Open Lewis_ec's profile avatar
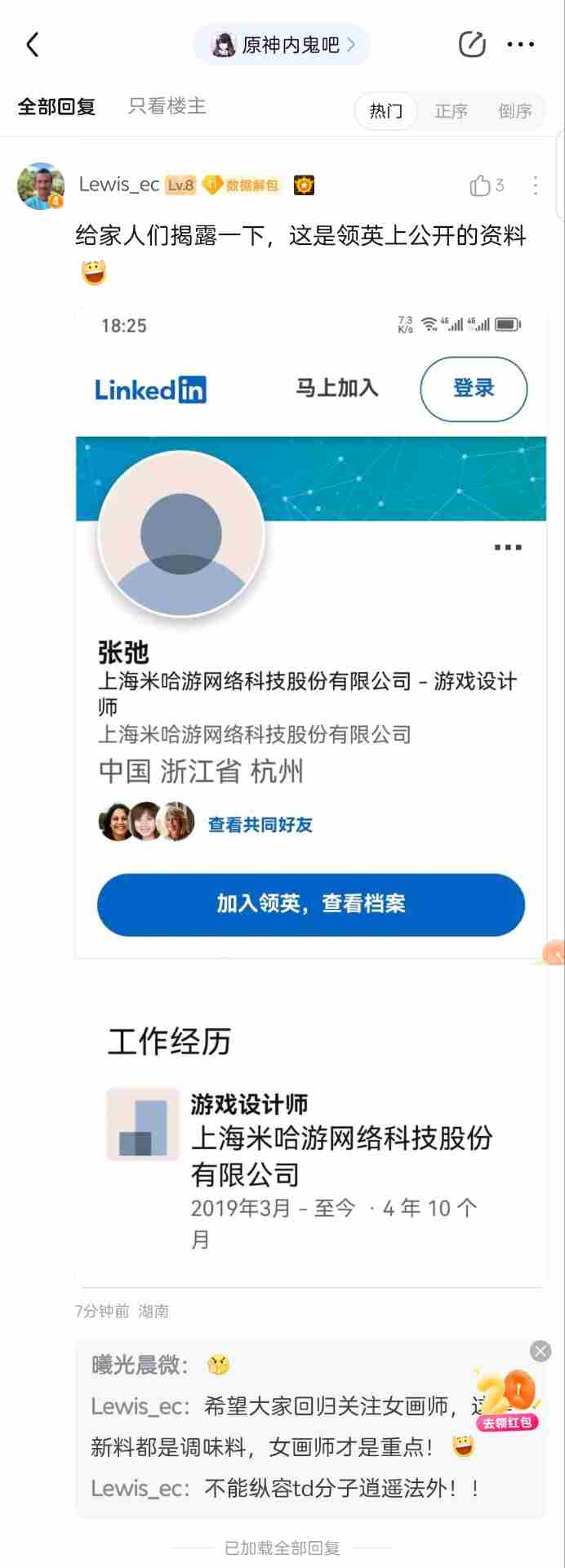 click(40, 186)
